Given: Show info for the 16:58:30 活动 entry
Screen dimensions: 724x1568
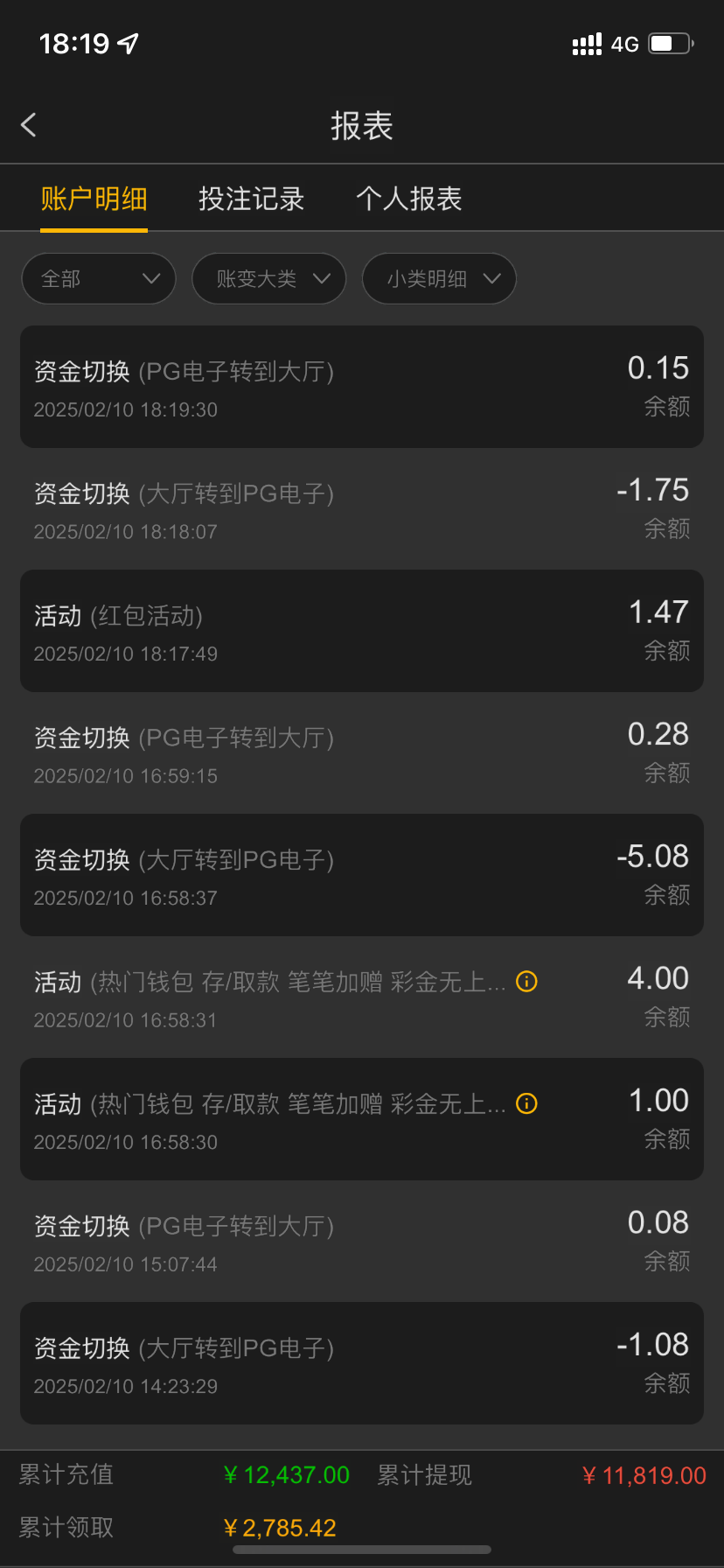Looking at the screenshot, I should [x=526, y=1103].
